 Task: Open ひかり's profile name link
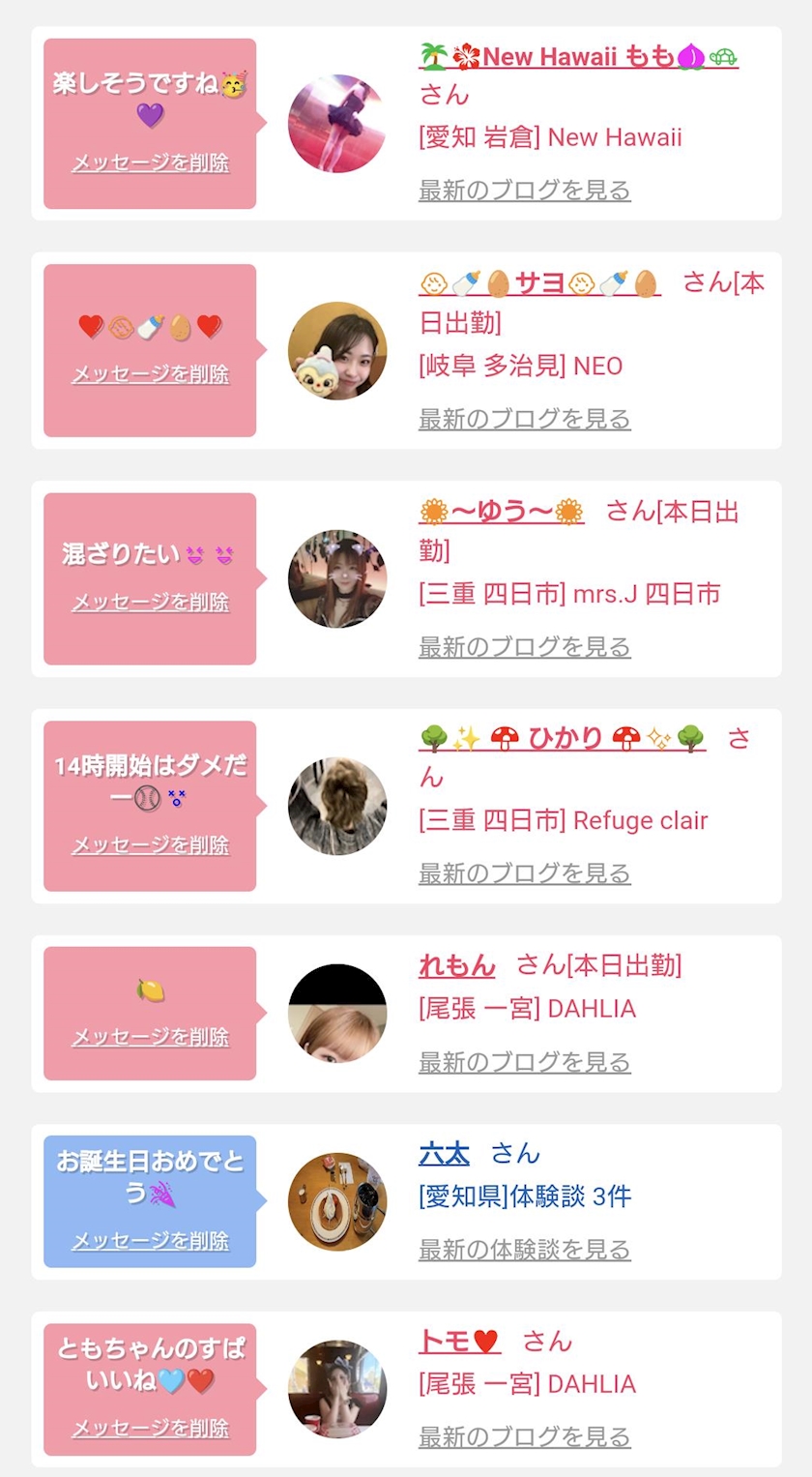(x=563, y=738)
